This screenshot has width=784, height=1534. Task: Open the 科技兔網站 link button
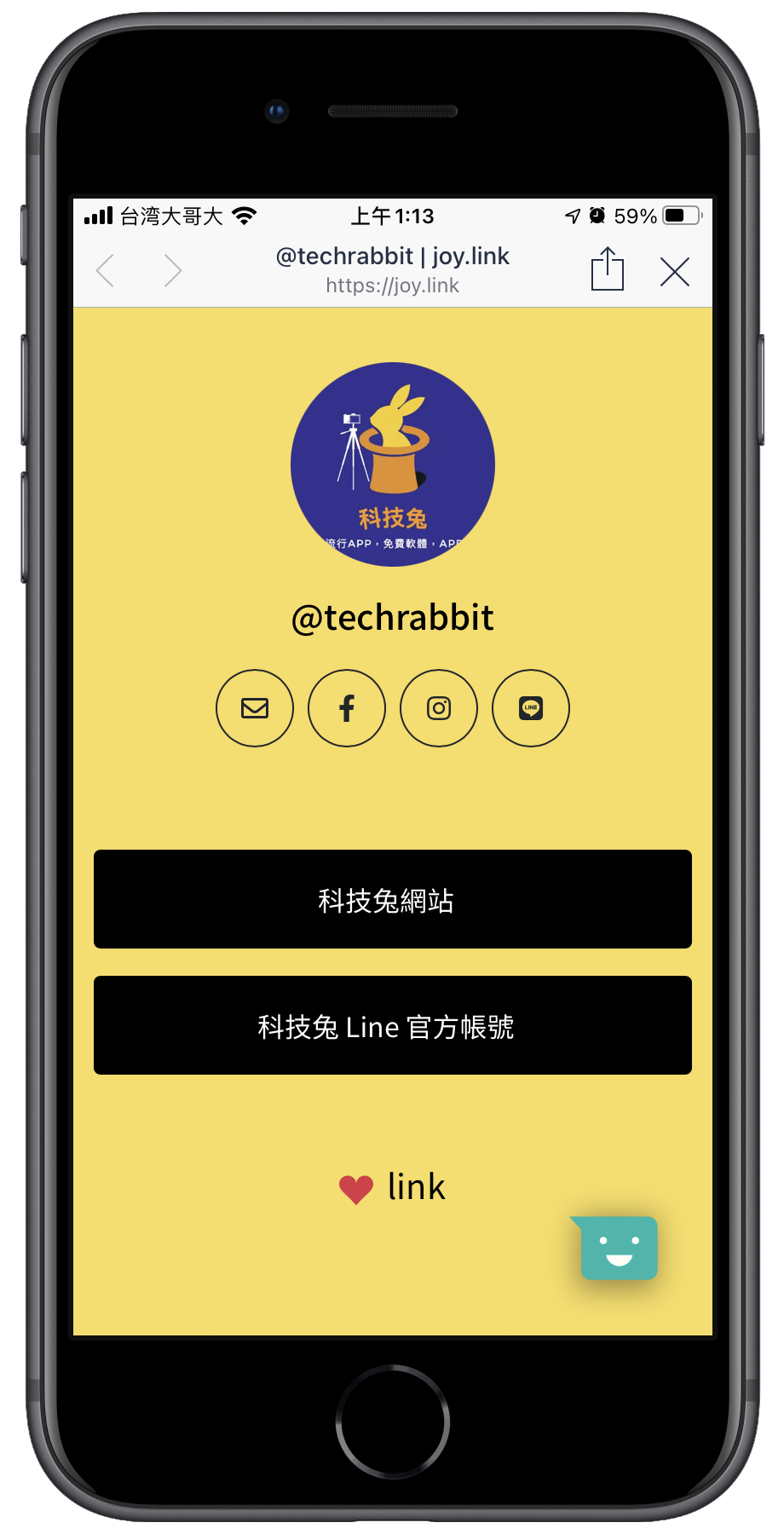[392, 899]
